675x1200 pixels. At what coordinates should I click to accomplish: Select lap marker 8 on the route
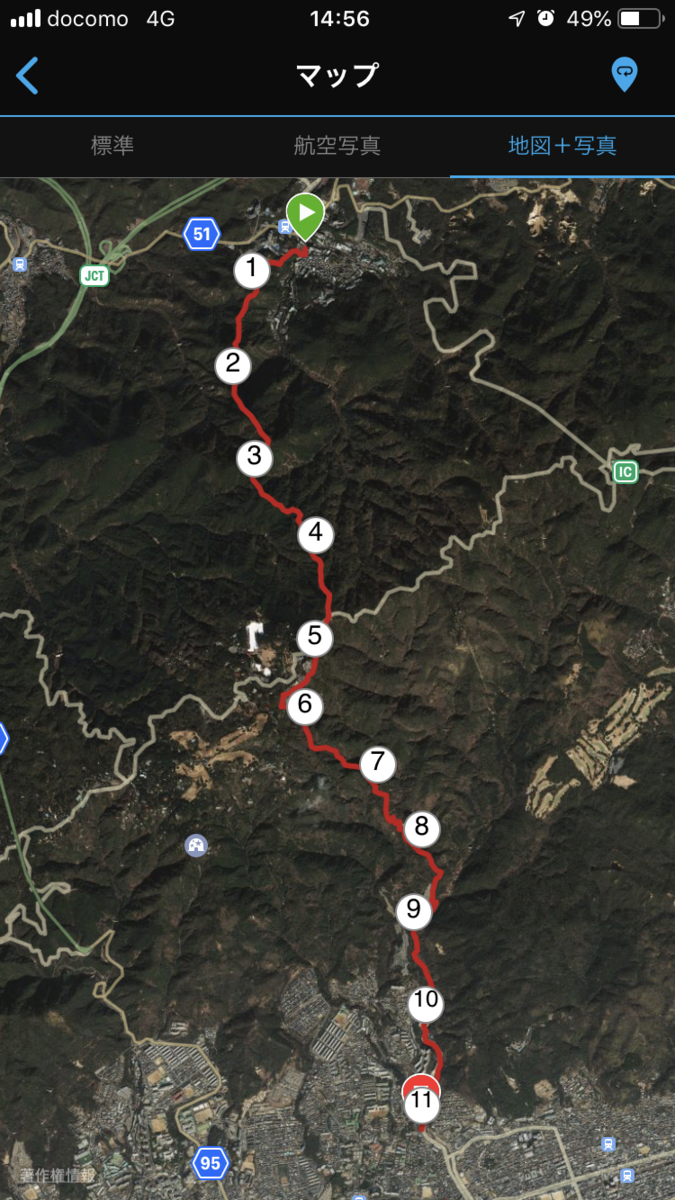tap(421, 827)
